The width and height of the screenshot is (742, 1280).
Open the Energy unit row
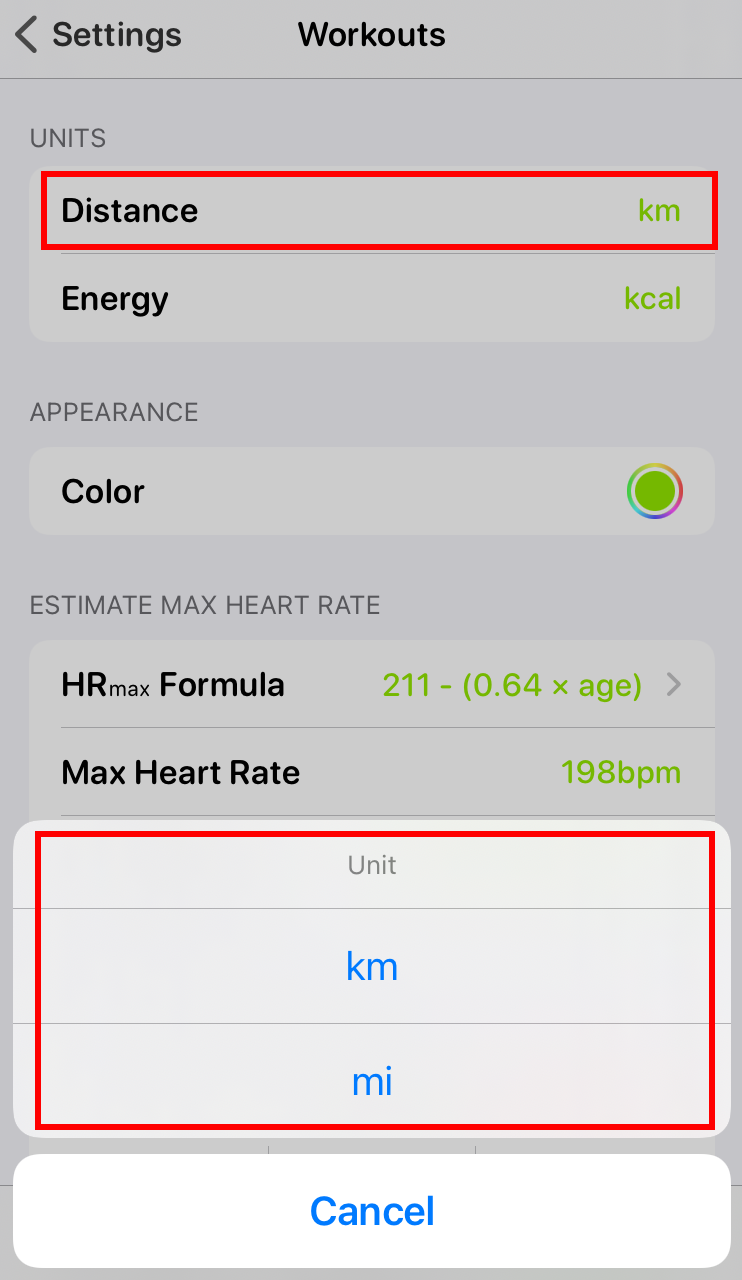click(x=372, y=299)
